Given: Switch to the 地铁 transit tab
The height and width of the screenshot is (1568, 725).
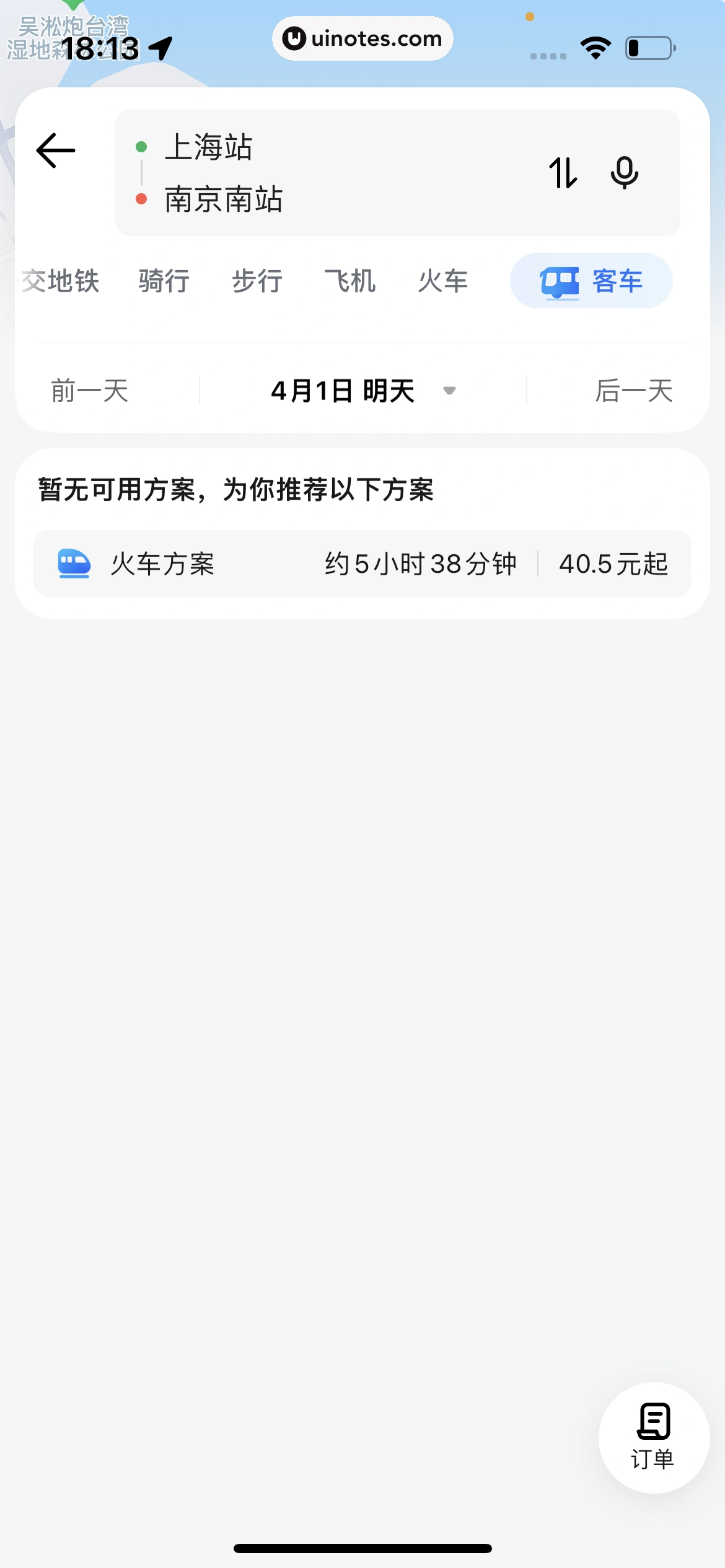Looking at the screenshot, I should click(x=60, y=281).
